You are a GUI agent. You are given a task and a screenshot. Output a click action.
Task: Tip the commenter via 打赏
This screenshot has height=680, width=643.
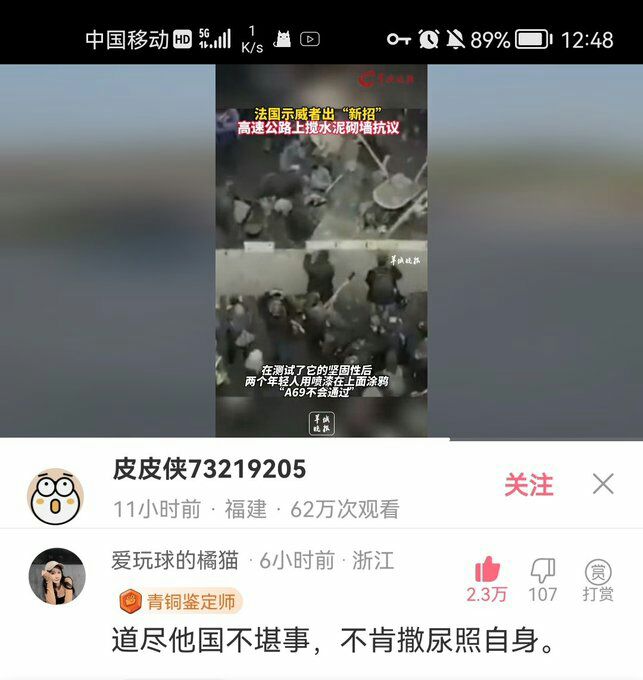[x=598, y=580]
